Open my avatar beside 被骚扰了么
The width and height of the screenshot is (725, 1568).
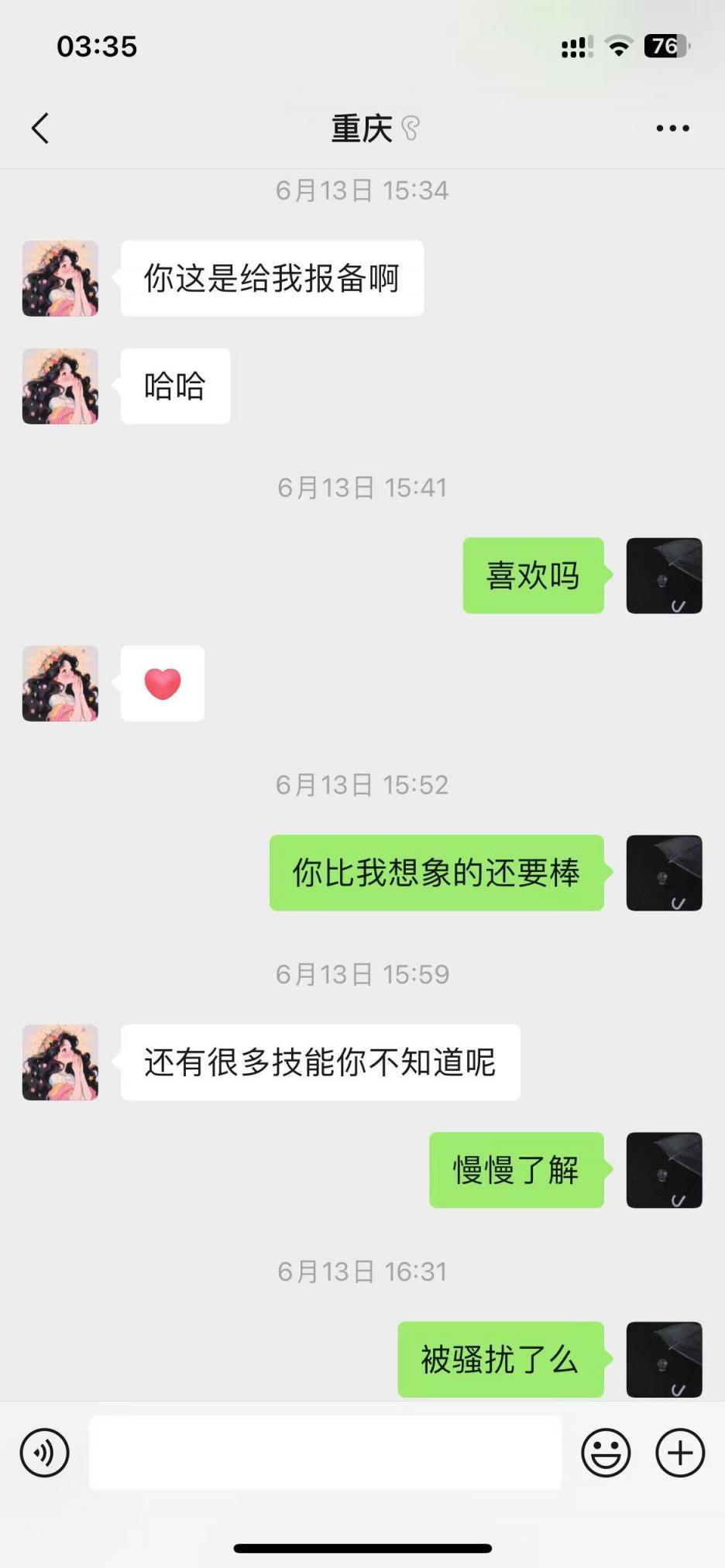pyautogui.click(x=664, y=1359)
